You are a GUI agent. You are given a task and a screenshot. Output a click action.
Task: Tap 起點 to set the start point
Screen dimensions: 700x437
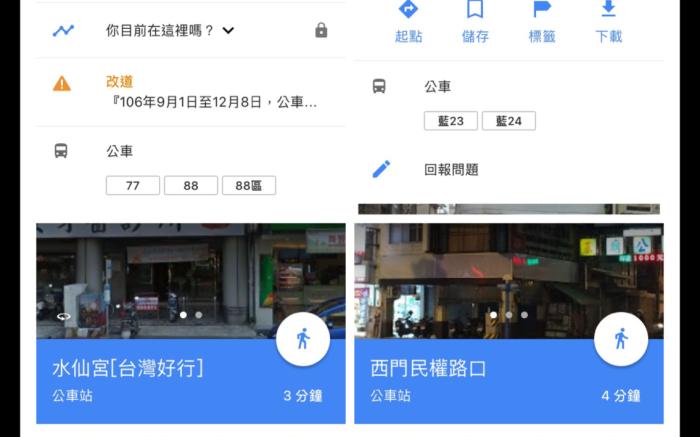tap(408, 22)
